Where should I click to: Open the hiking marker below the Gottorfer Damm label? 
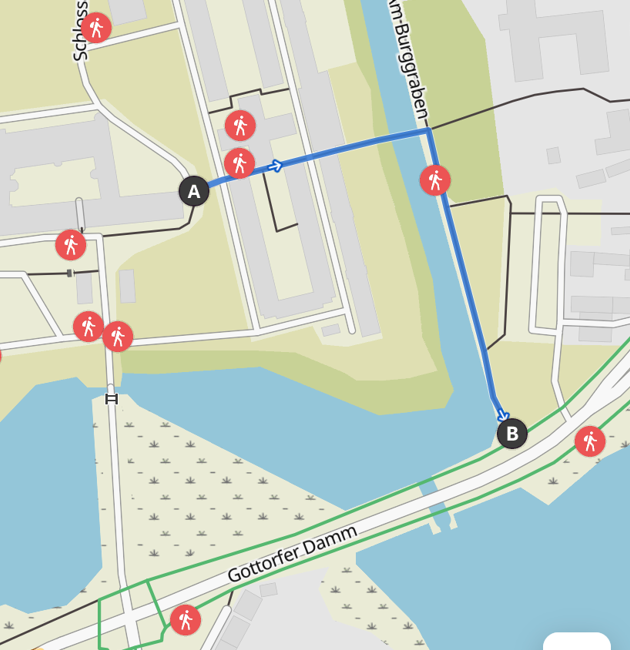pos(186,620)
